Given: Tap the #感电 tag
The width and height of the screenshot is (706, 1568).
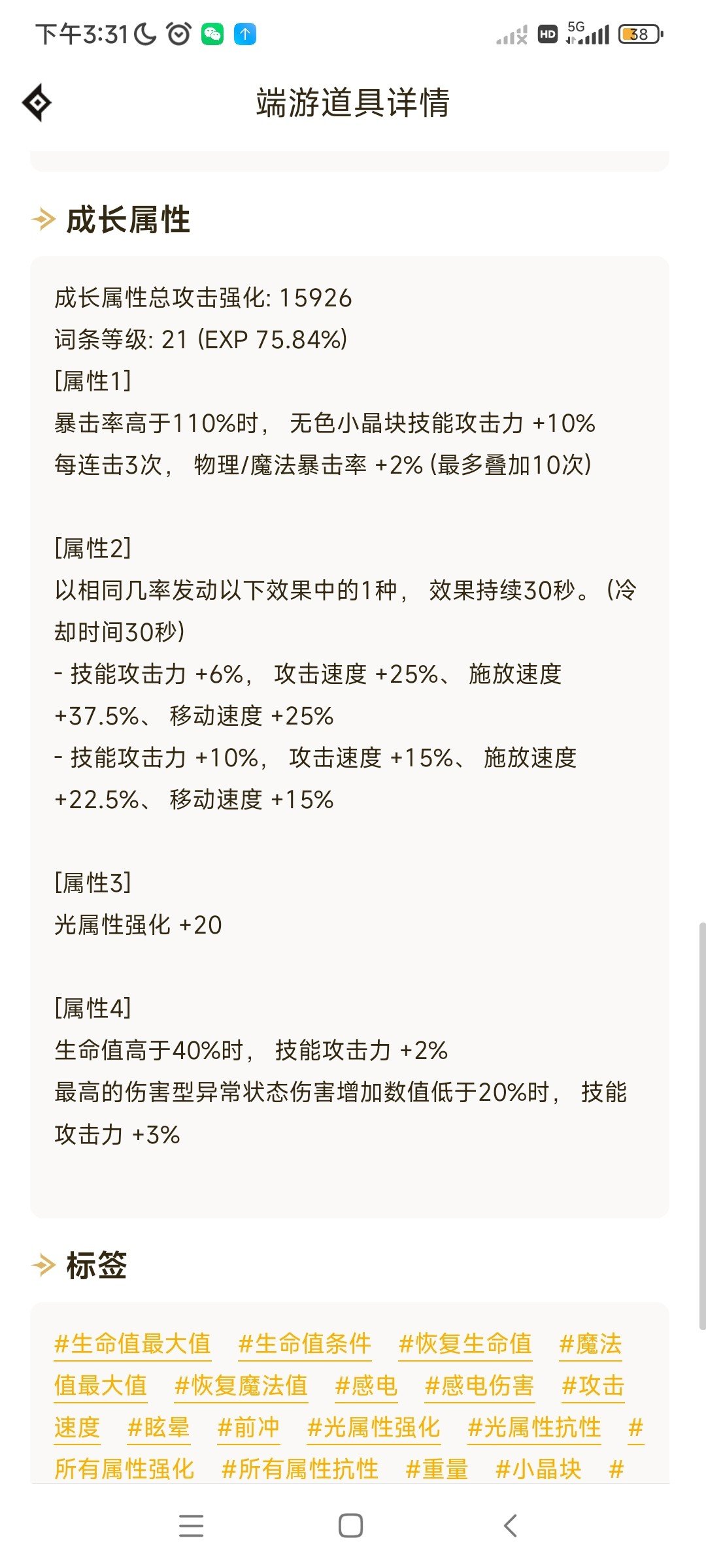Looking at the screenshot, I should (365, 1386).
